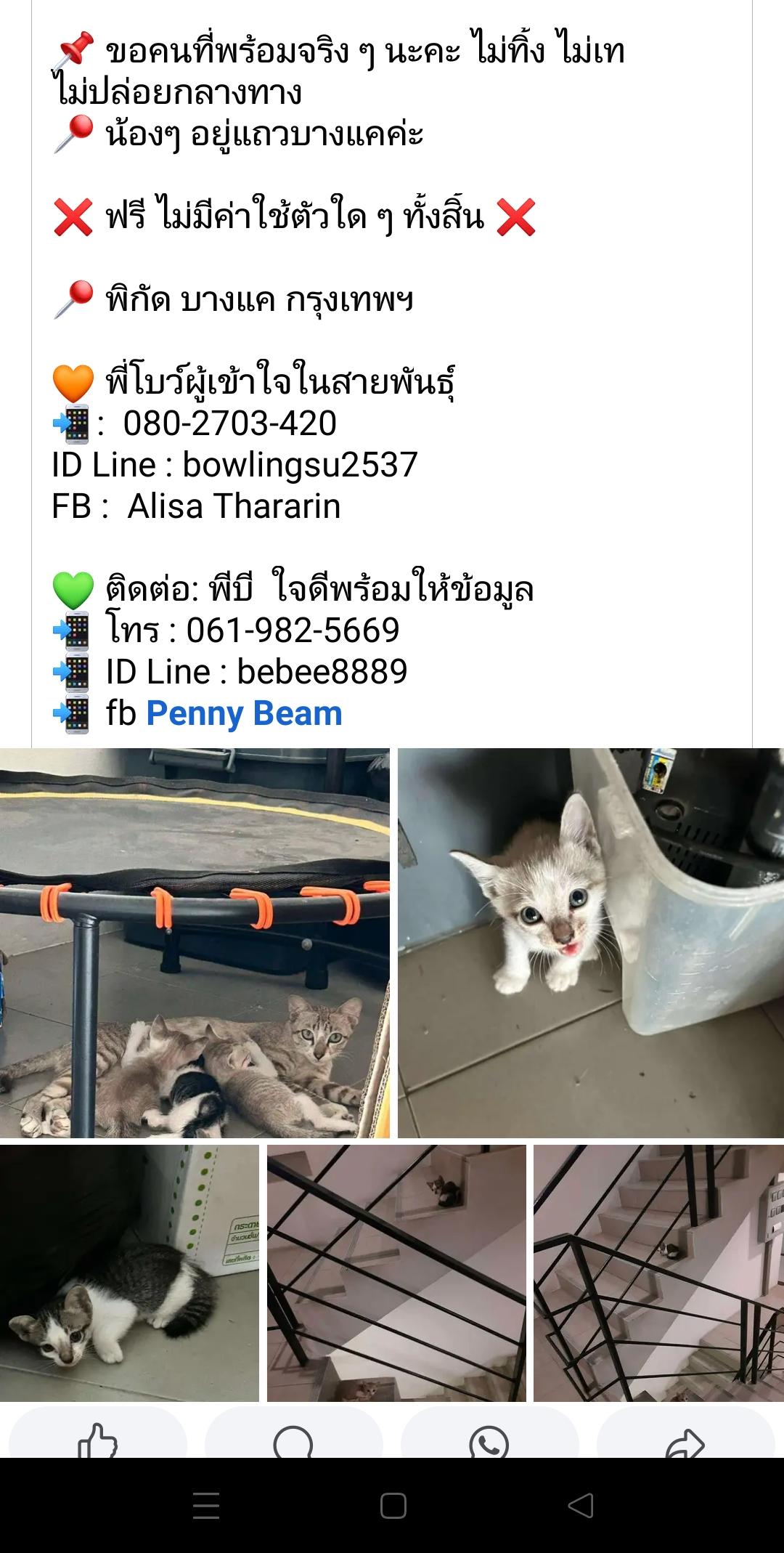Open the photo of the kitten lying by the box
The height and width of the screenshot is (1553, 784).
129,1273
